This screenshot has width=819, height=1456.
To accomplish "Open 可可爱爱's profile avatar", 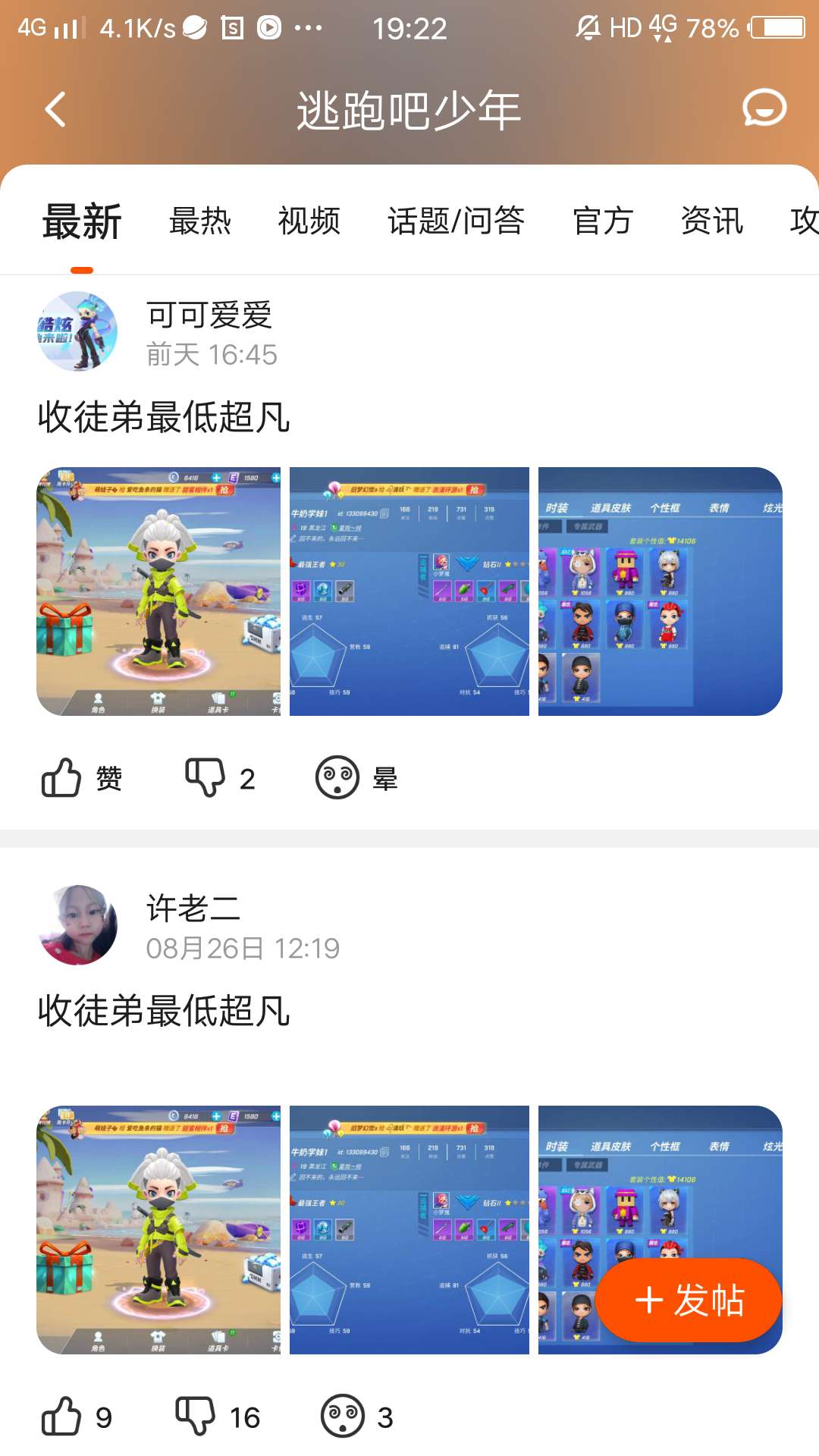I will (x=77, y=331).
